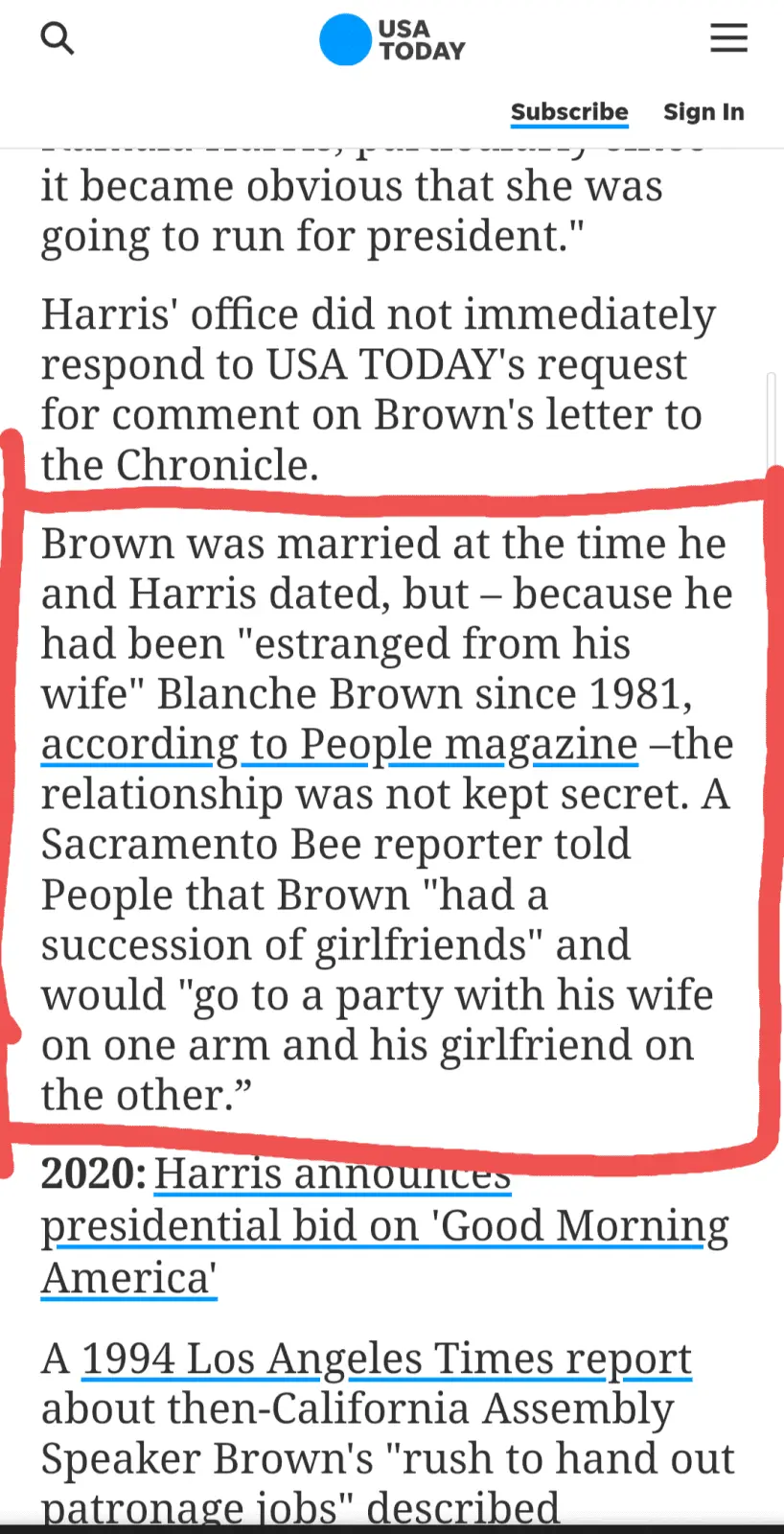Open the 'according to People magazine' link

(339, 744)
